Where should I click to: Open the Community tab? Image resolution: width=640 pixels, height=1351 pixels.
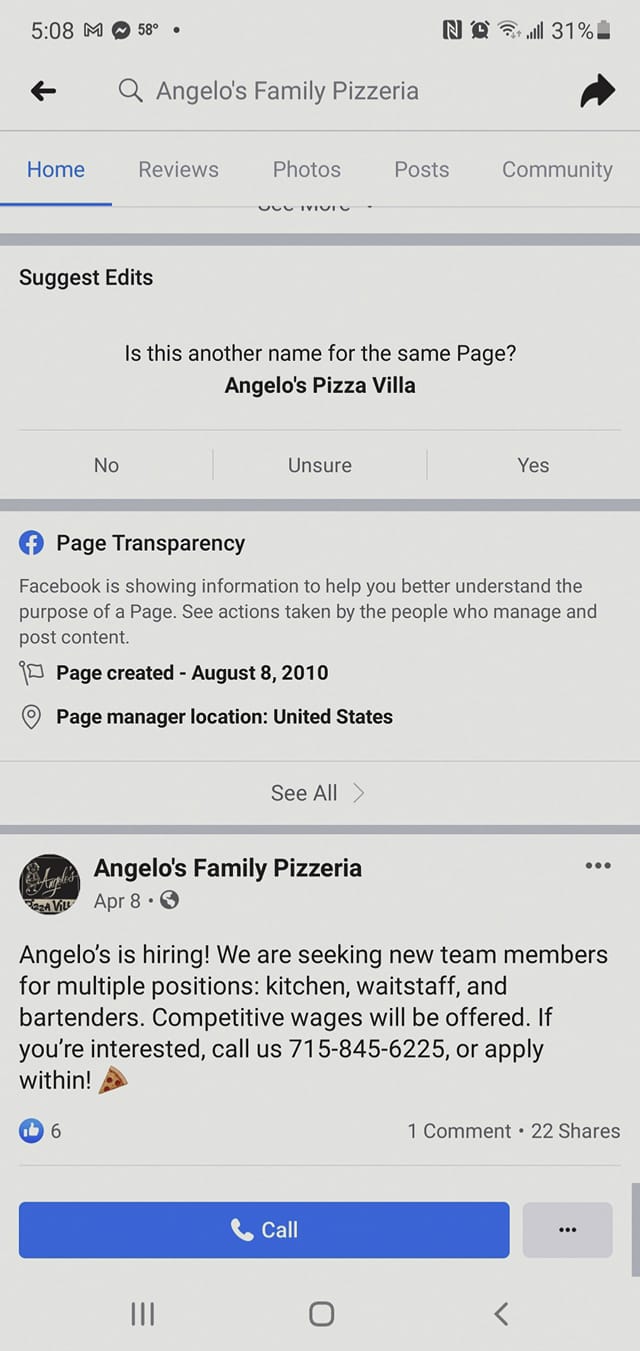[x=556, y=170]
